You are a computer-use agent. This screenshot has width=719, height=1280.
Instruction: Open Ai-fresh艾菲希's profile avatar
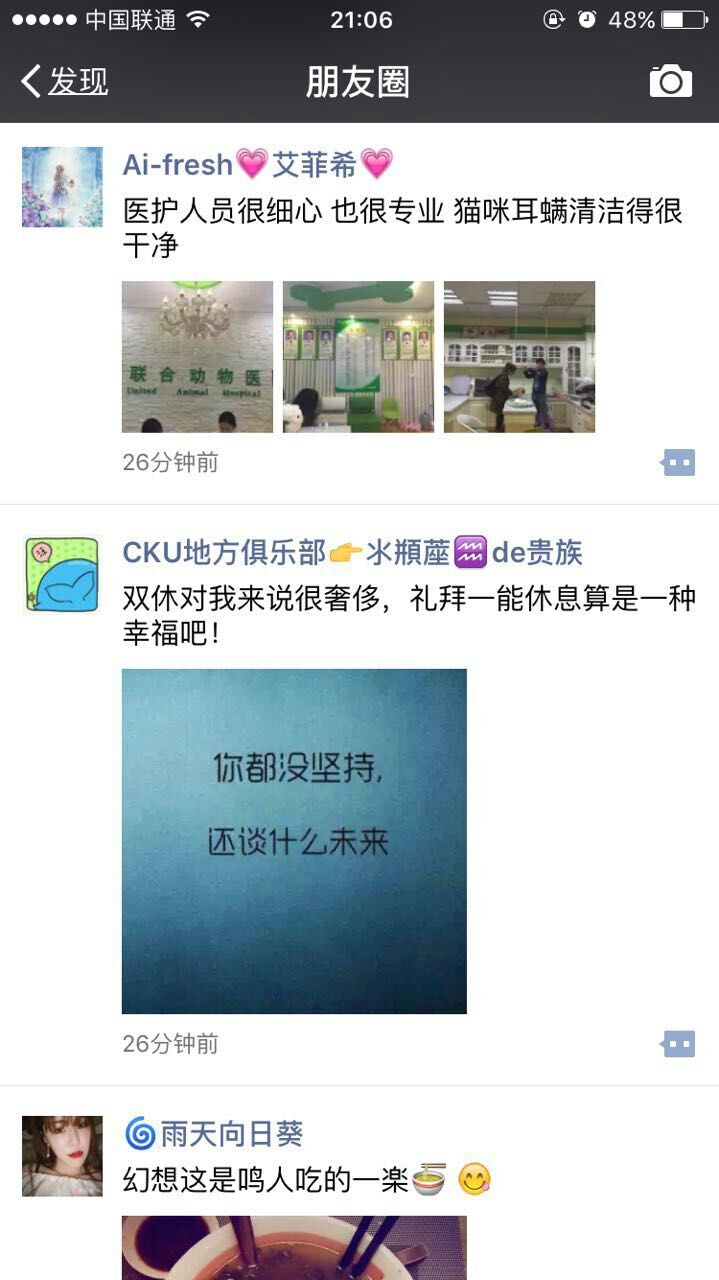click(62, 187)
